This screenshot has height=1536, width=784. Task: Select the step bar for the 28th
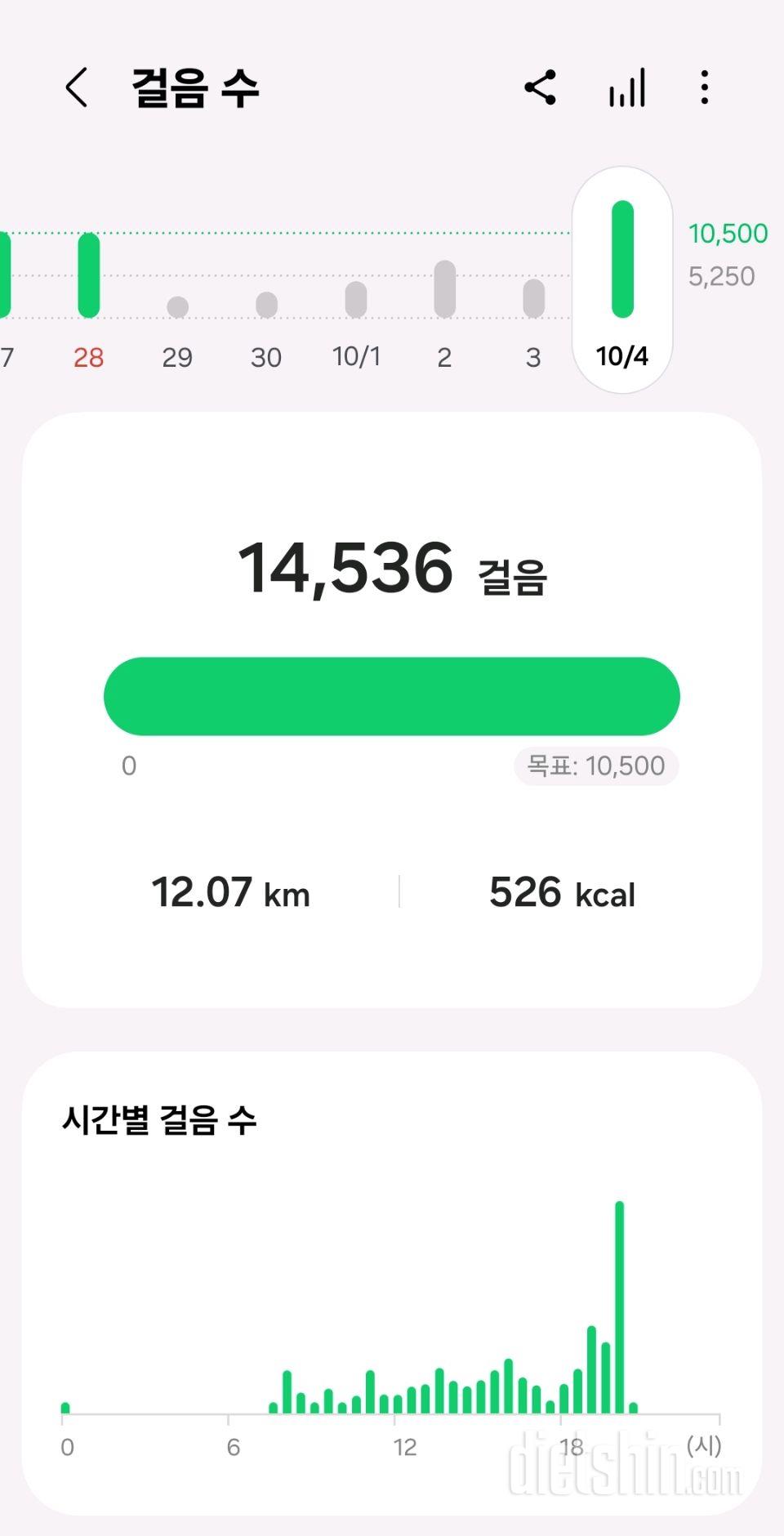[x=89, y=275]
